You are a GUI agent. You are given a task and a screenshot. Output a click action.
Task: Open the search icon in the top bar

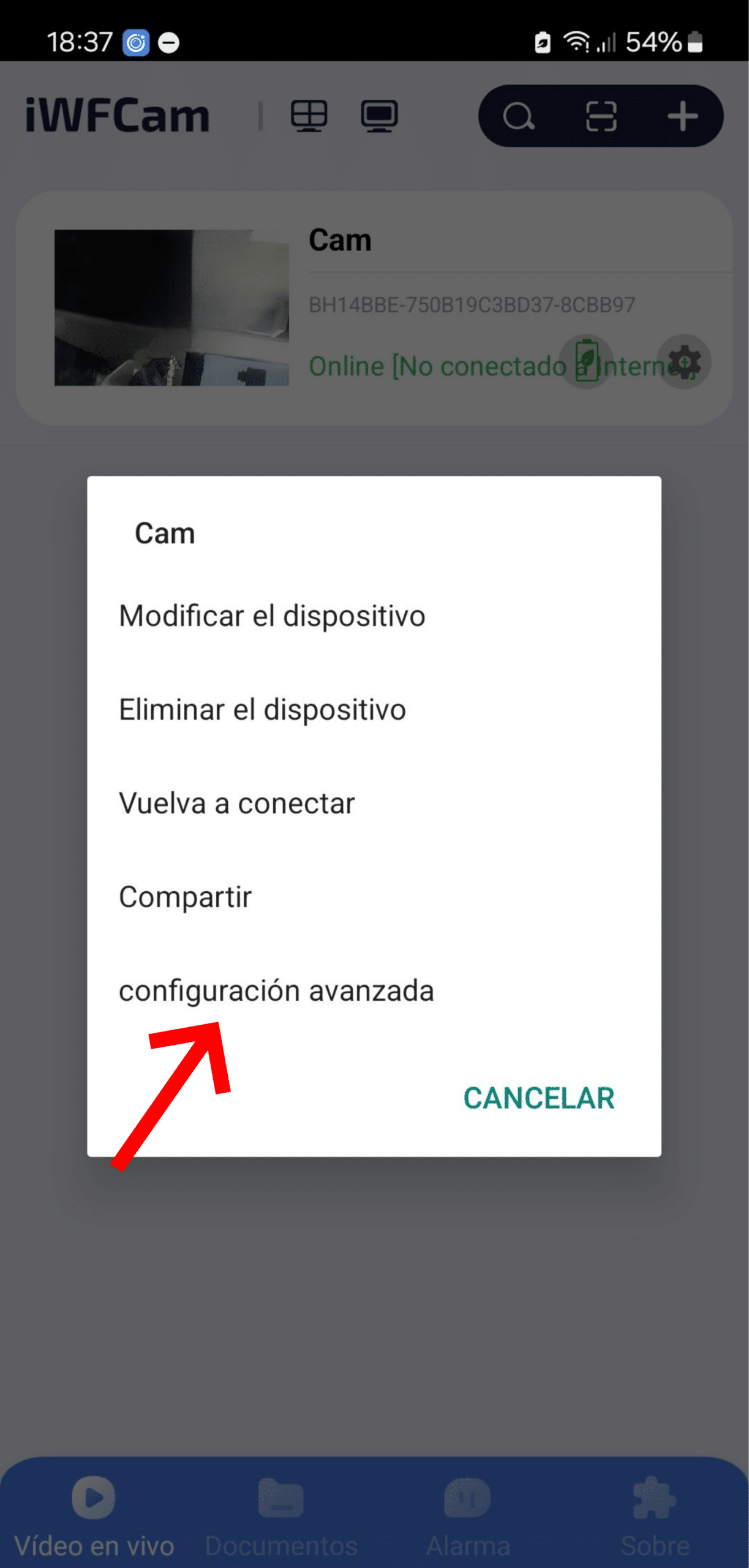520,116
